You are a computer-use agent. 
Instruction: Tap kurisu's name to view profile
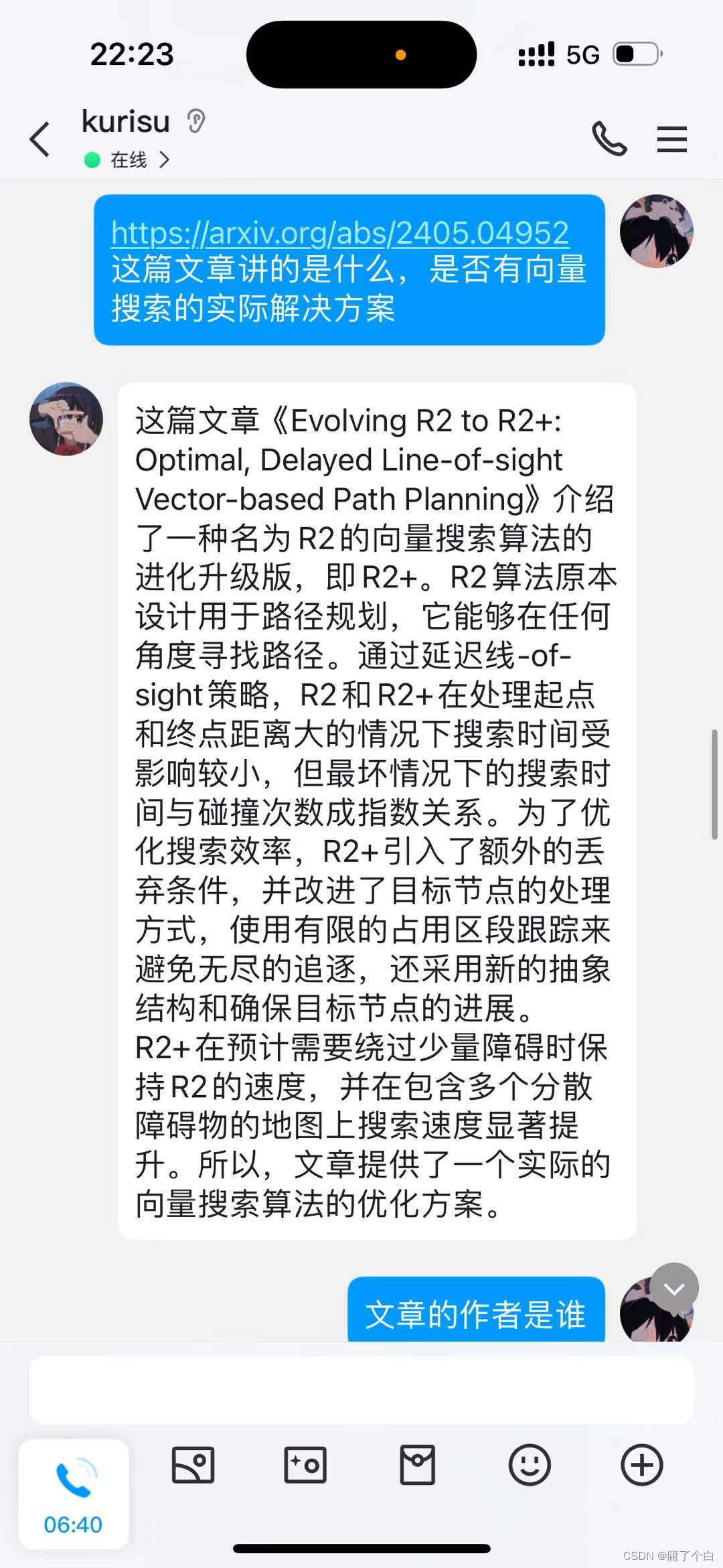(x=127, y=121)
